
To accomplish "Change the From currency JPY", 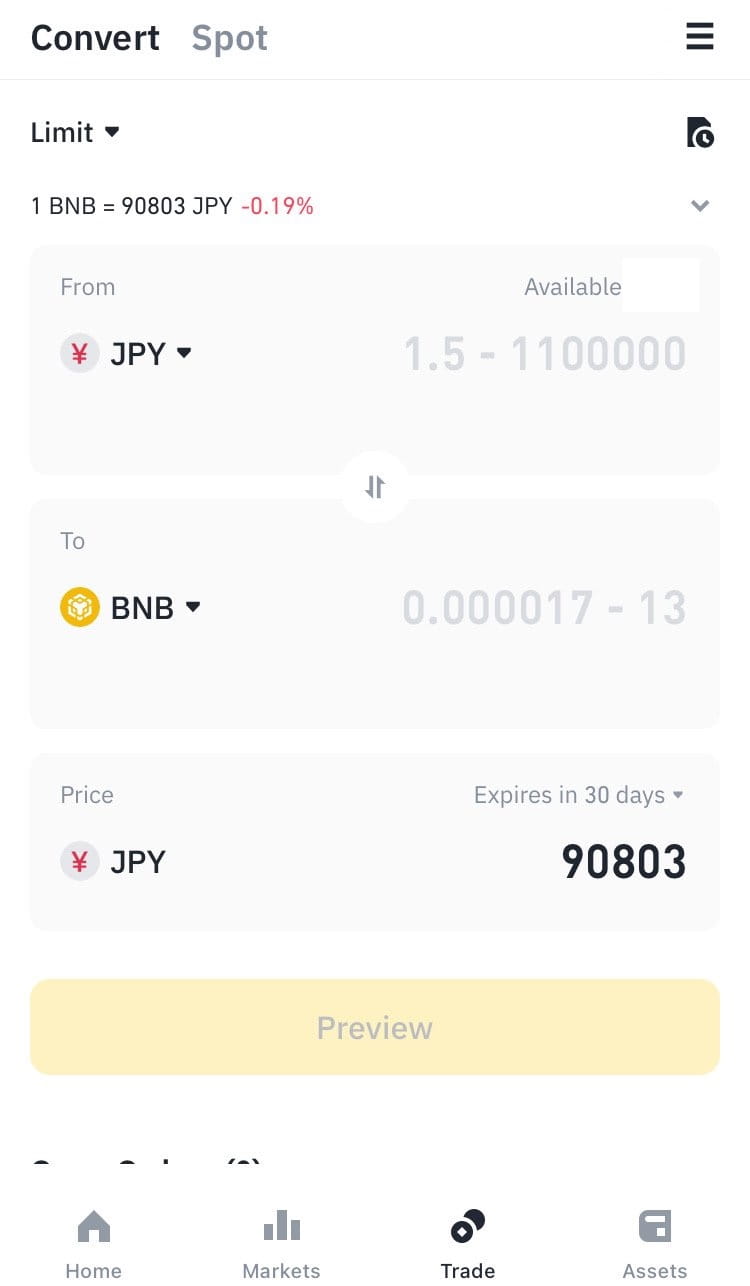I will pos(127,354).
